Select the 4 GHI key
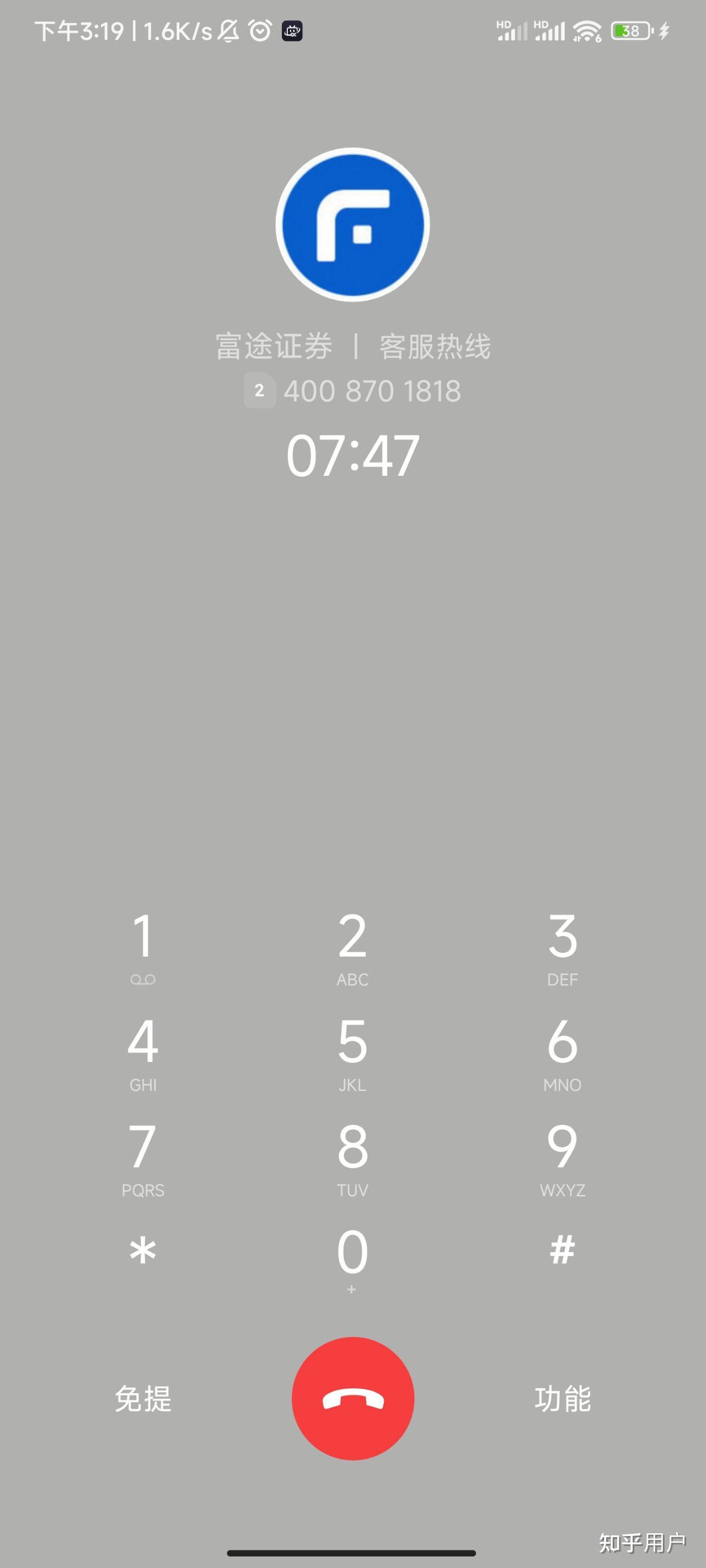 click(x=142, y=1051)
